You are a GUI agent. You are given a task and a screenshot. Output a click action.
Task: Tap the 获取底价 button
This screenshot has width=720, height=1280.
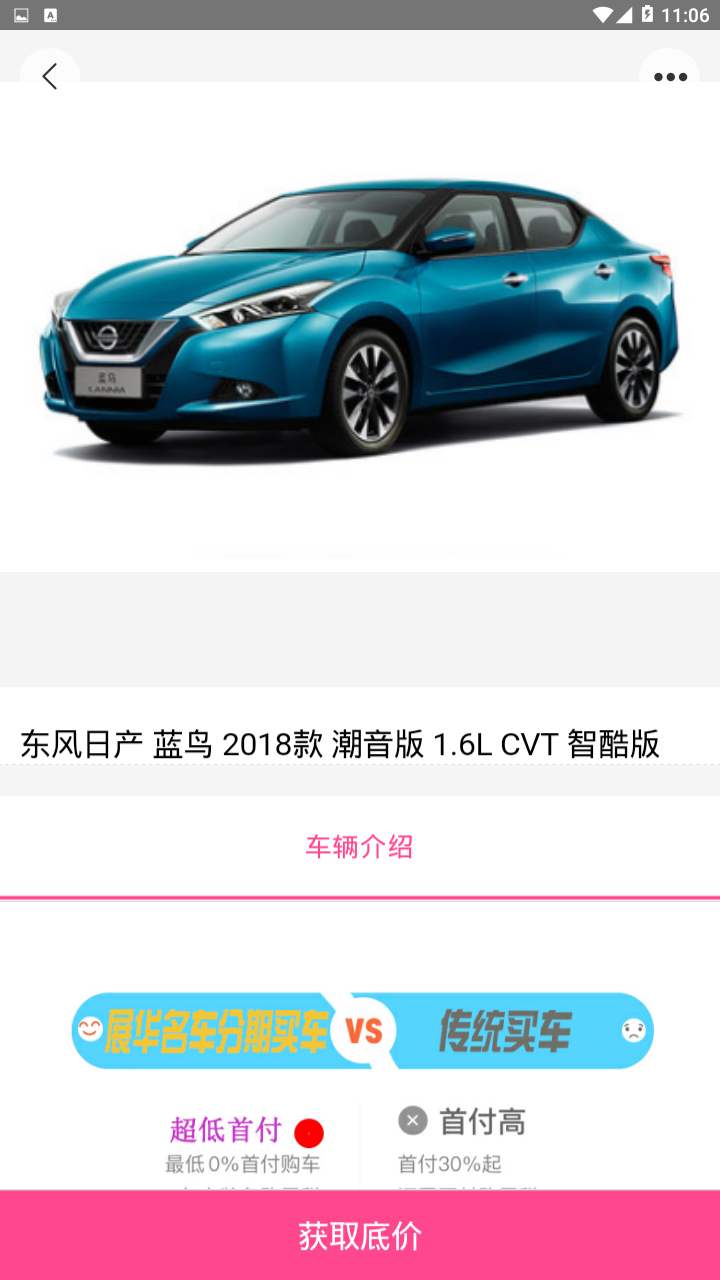pyautogui.click(x=360, y=1236)
